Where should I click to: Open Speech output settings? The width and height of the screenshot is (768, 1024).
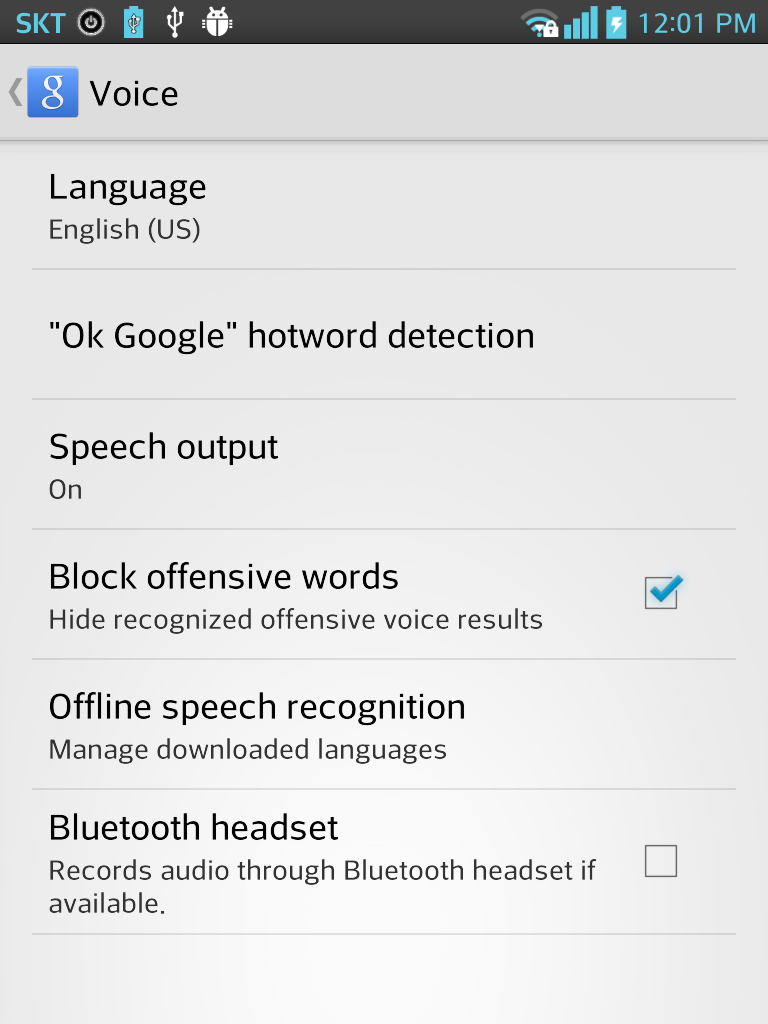[384, 466]
